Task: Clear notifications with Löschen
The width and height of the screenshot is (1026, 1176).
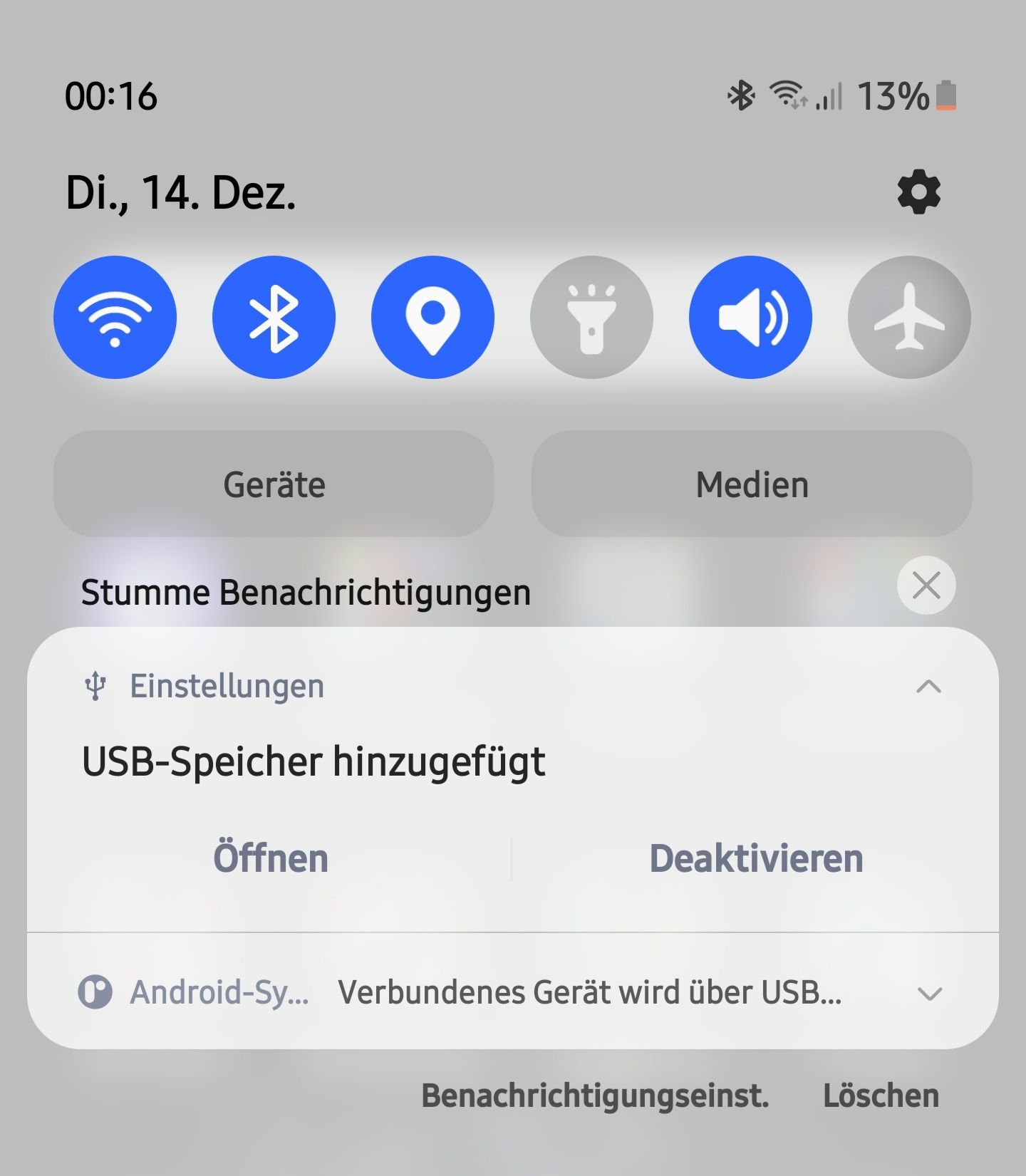Action: [x=881, y=1096]
